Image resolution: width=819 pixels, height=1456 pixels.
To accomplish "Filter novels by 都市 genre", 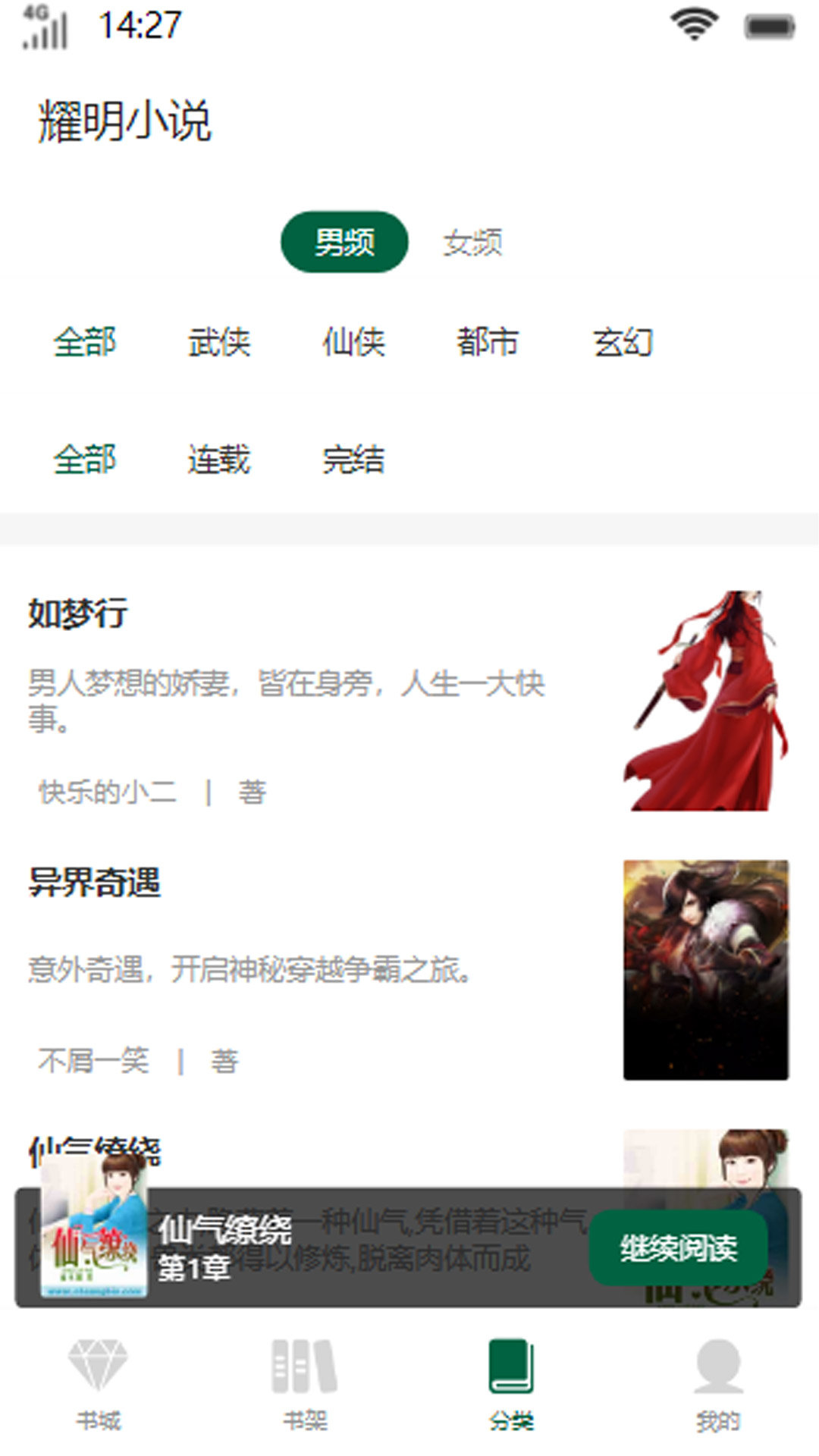I will (488, 342).
